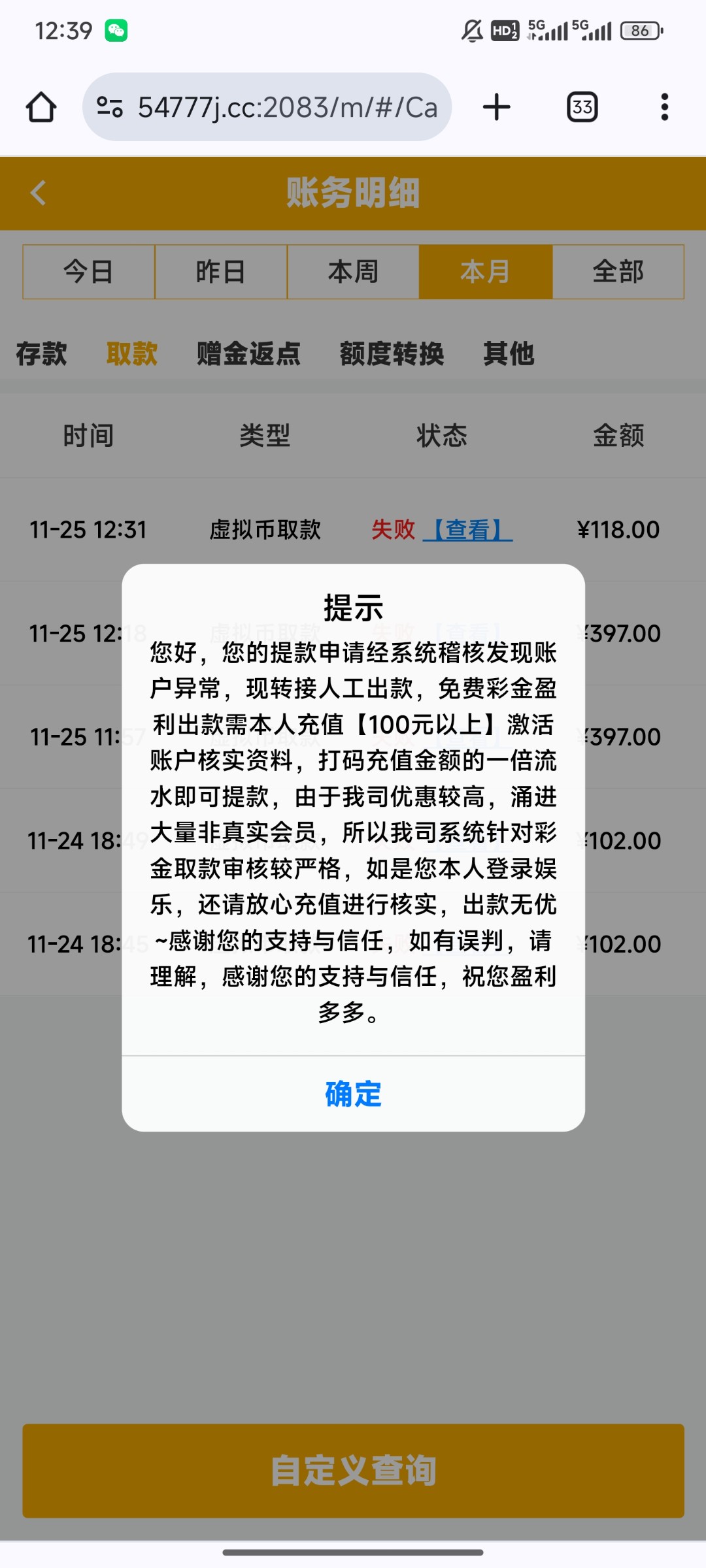Switch to the 其他 tab
706x1568 pixels.
point(509,354)
